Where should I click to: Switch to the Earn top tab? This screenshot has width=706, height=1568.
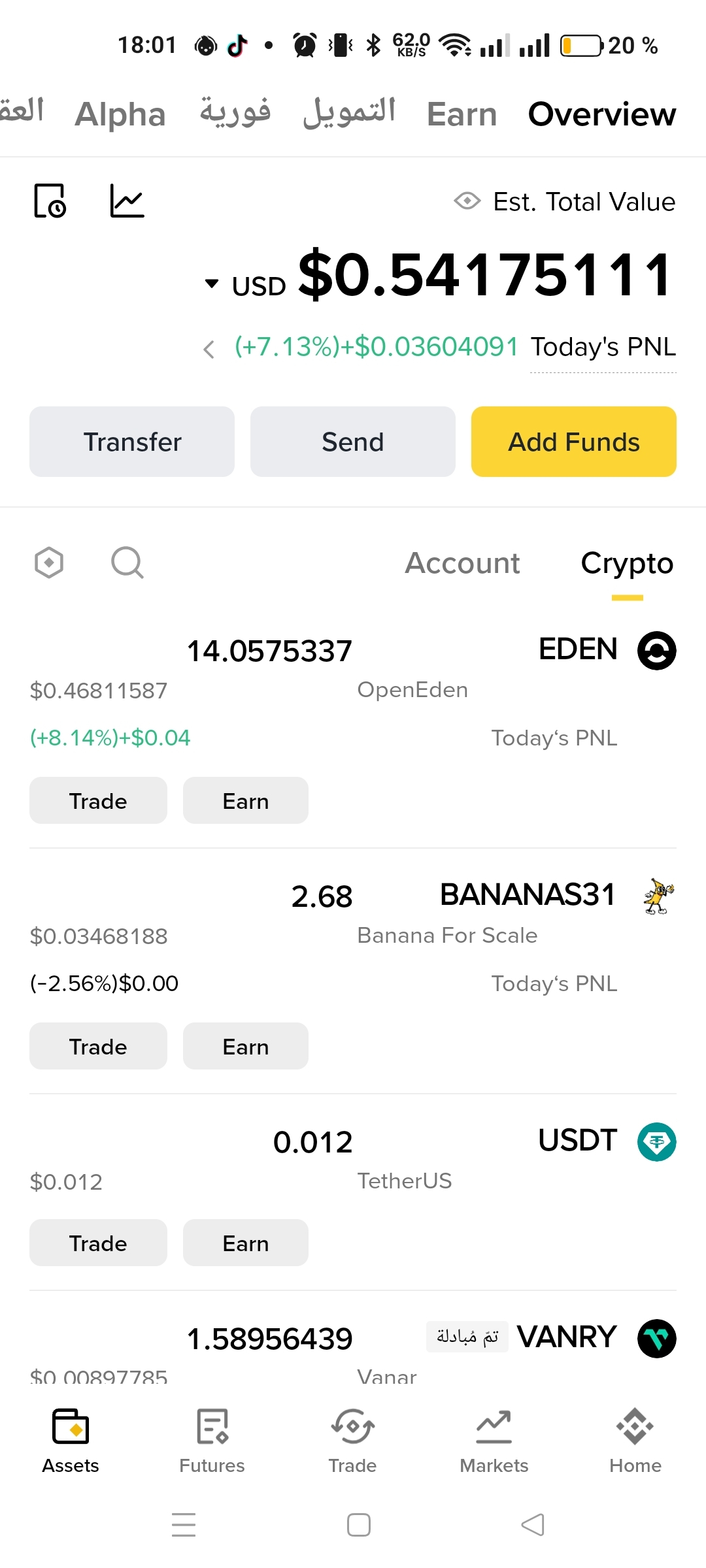462,114
